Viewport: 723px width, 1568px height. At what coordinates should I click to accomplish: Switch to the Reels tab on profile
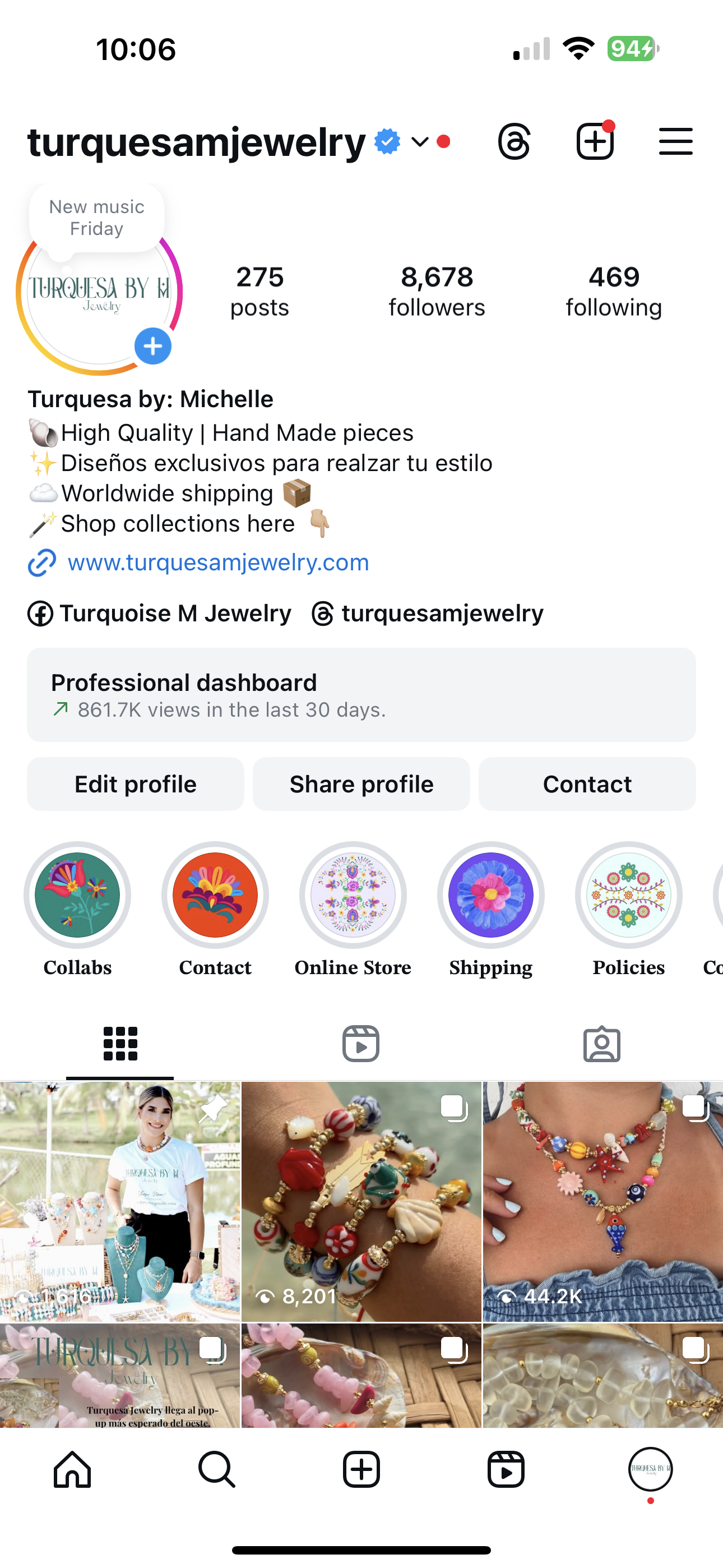361,1043
